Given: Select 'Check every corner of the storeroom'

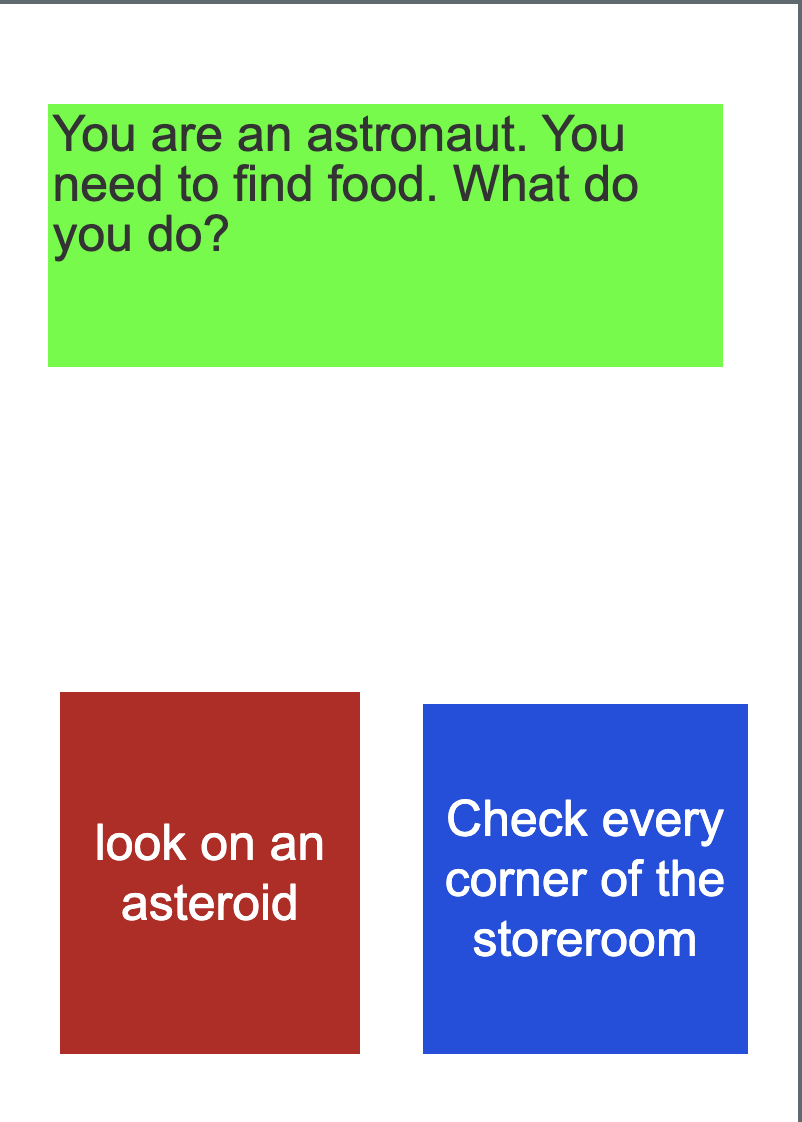Looking at the screenshot, I should 585,878.
